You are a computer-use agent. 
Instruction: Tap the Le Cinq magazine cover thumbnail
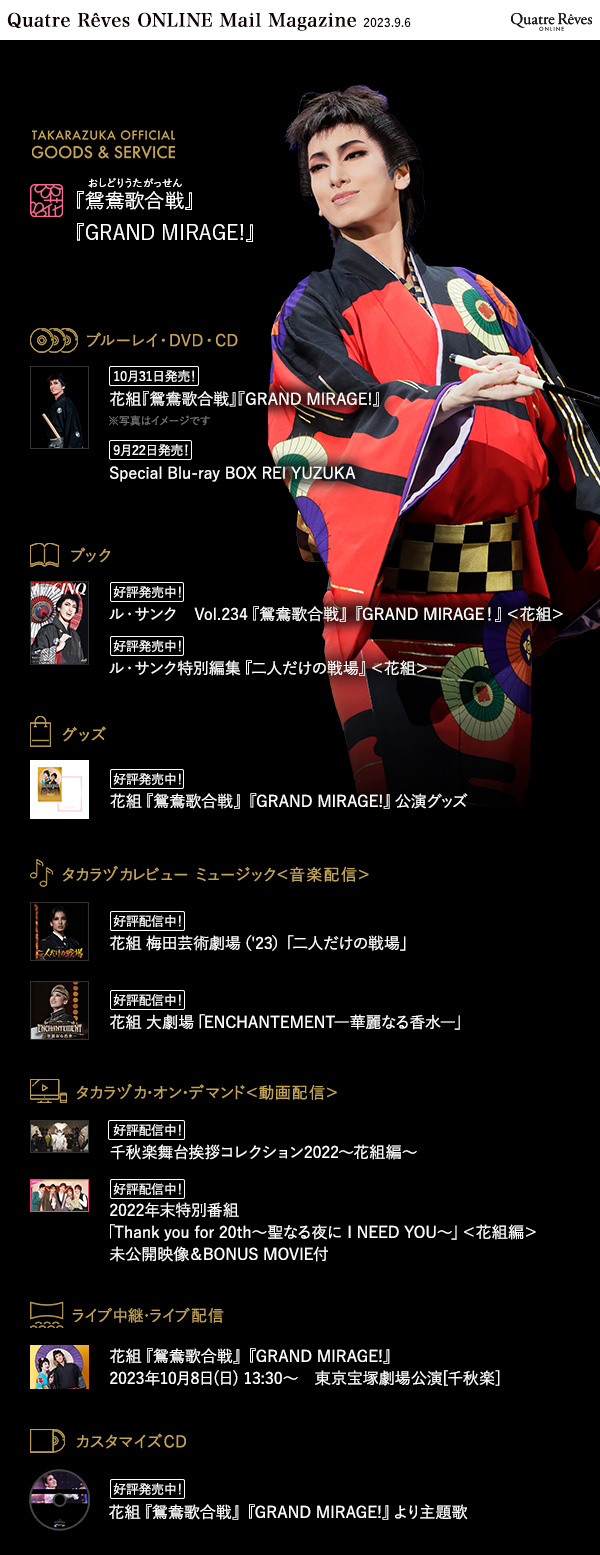coord(59,622)
